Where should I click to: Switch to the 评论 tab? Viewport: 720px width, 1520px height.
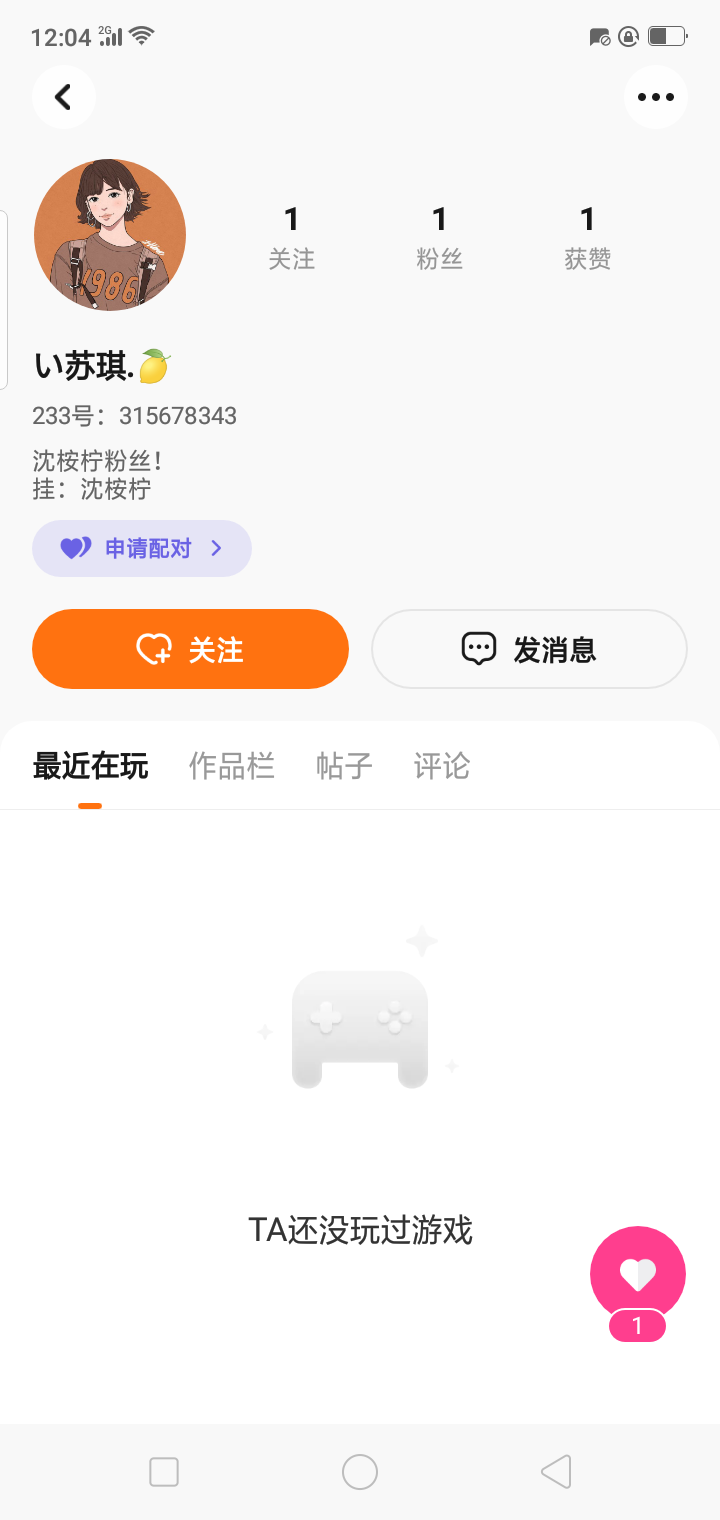tap(441, 767)
